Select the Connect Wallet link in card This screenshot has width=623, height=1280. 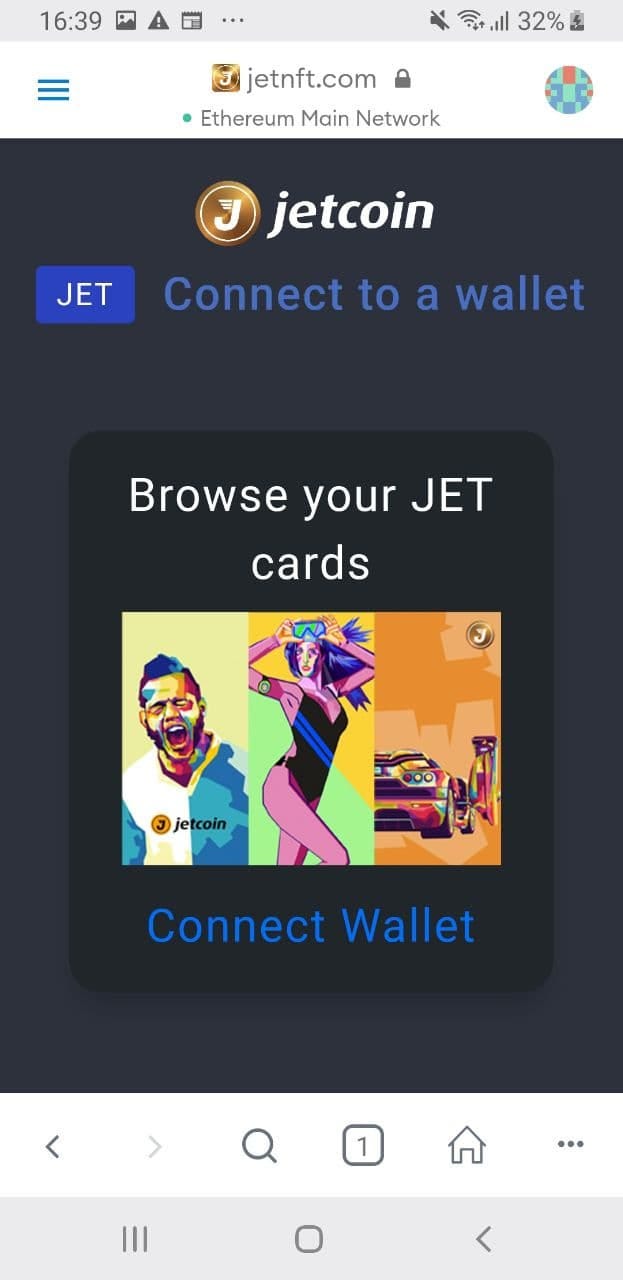tap(311, 926)
